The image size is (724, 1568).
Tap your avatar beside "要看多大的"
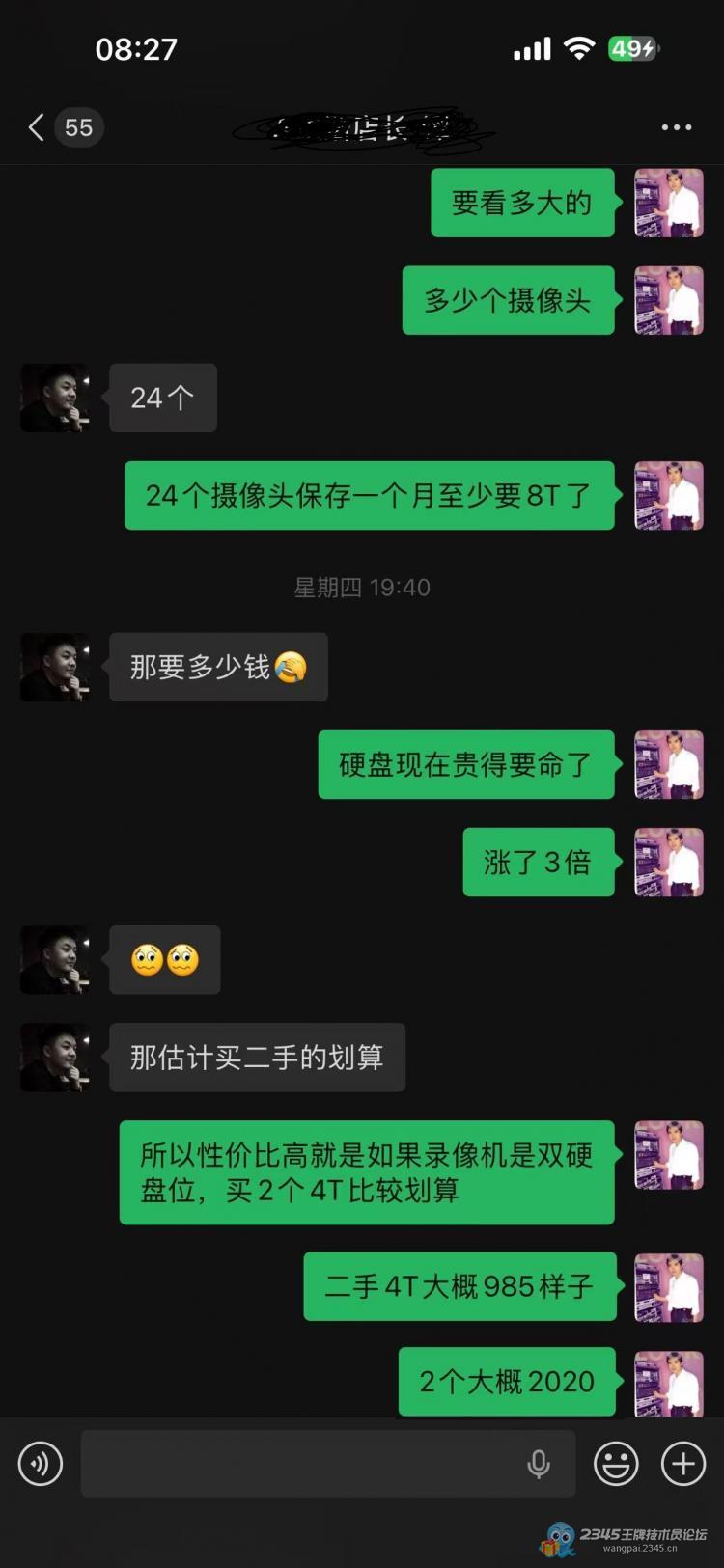[x=668, y=203]
